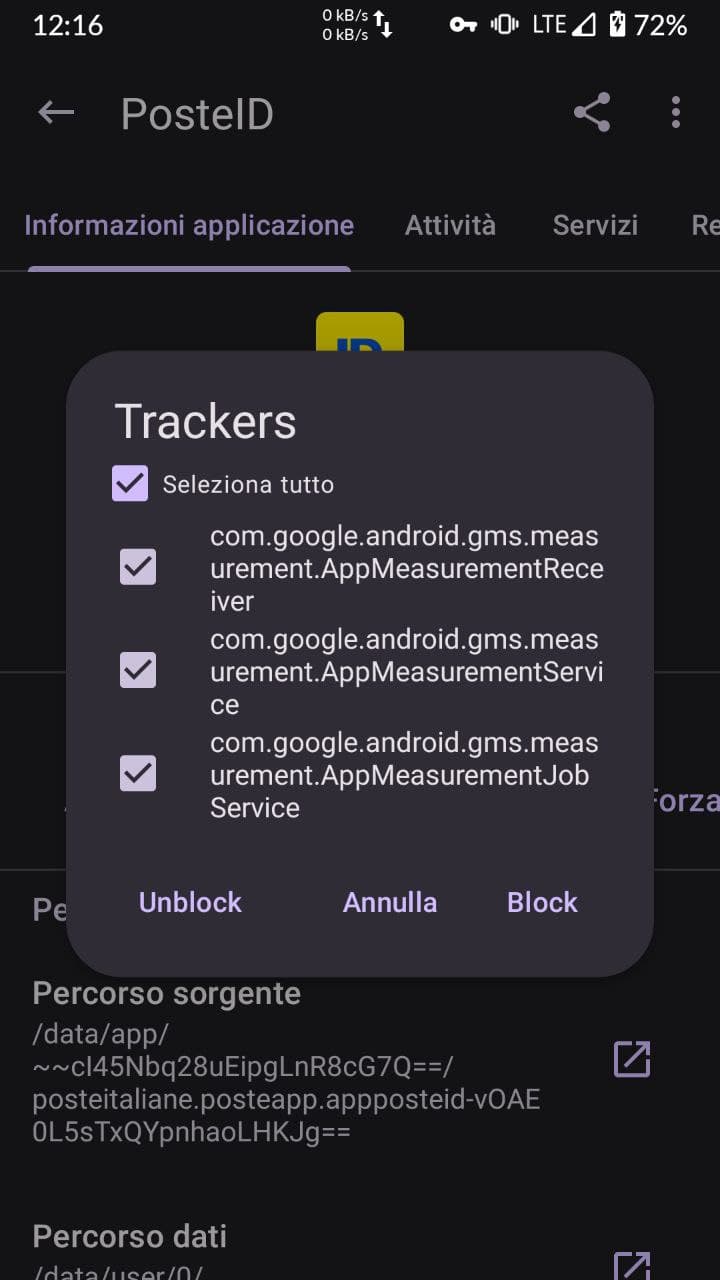
Task: Uncheck the AppMeasurementJobService tracker
Action: [138, 773]
